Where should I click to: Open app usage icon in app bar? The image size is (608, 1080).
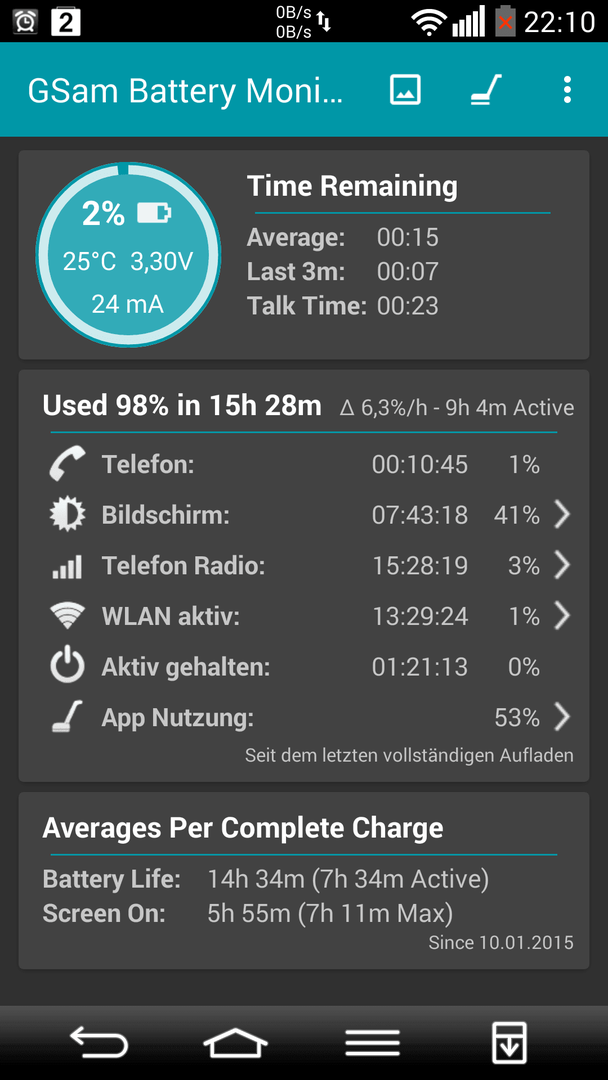point(486,90)
